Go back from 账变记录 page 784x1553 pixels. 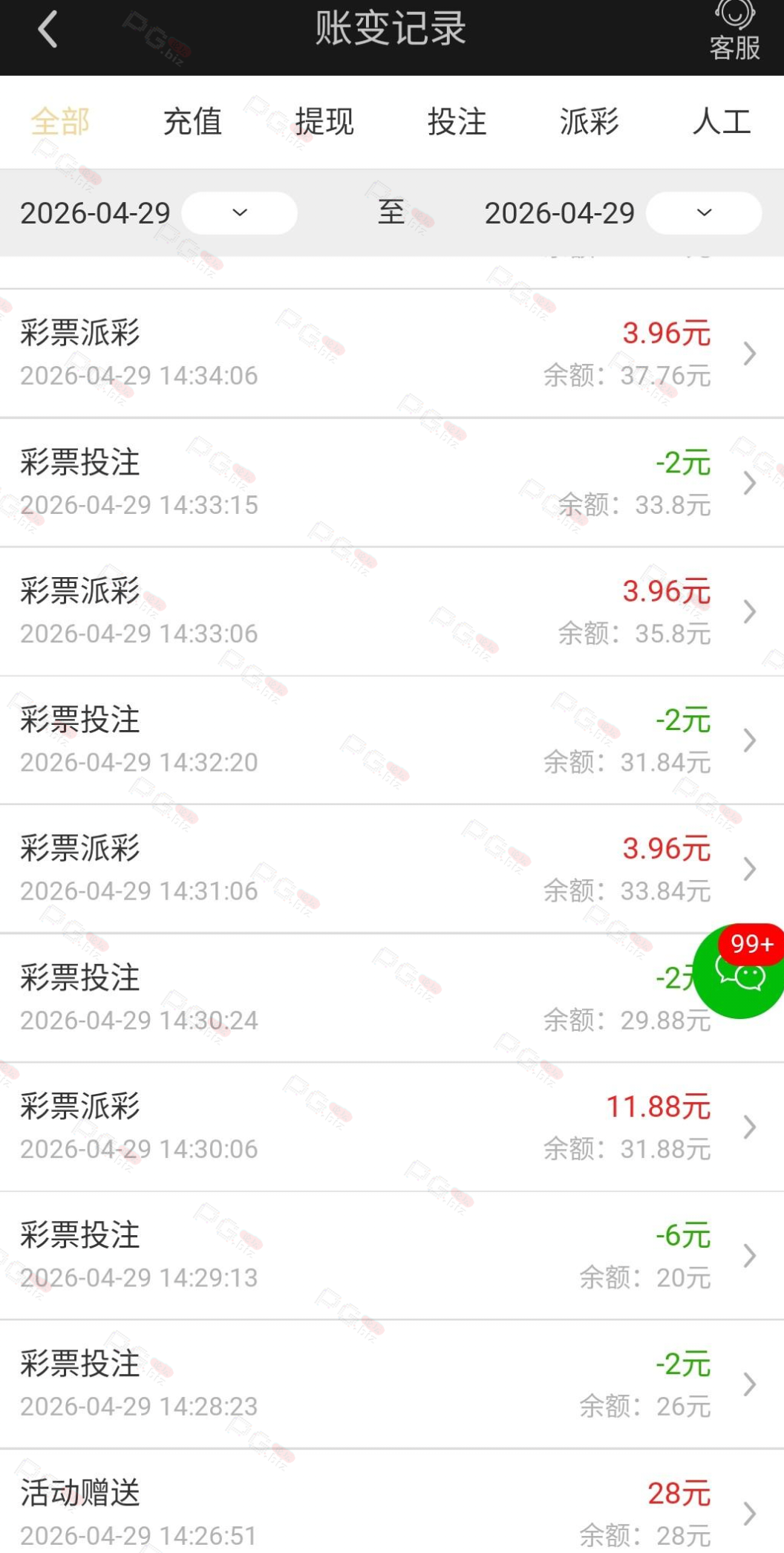(x=48, y=30)
